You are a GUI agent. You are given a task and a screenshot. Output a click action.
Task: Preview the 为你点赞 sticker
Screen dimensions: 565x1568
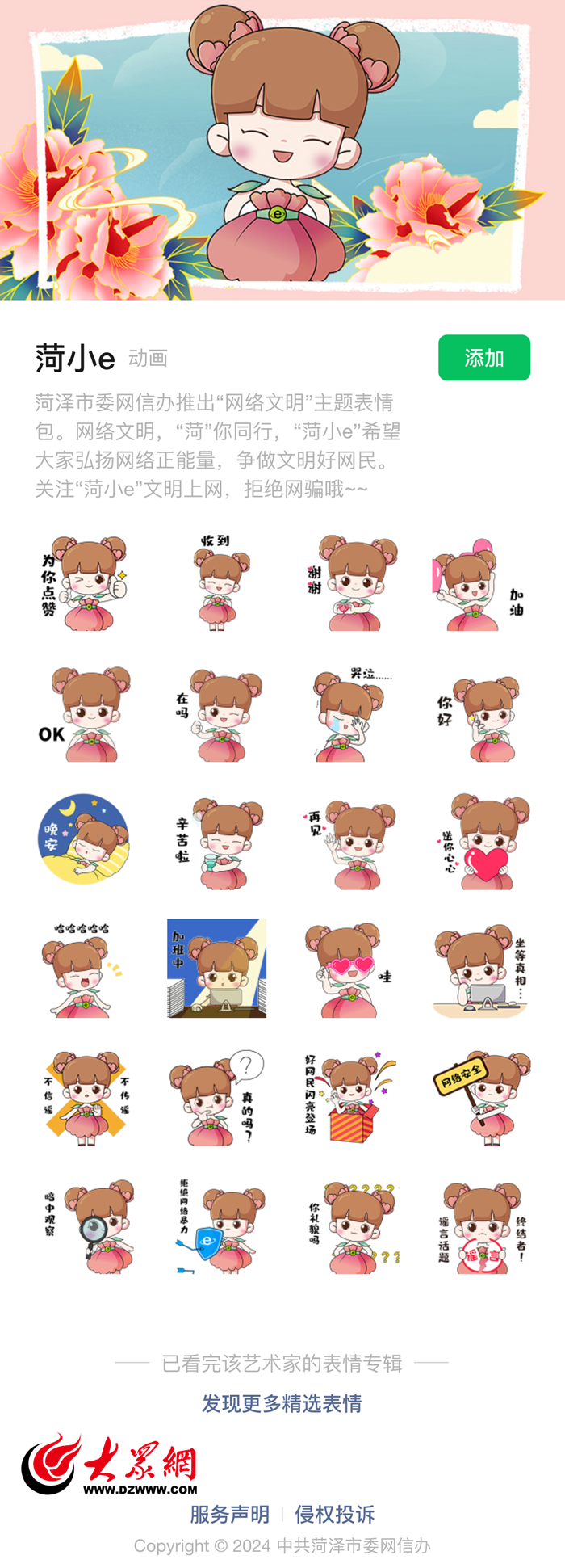85,582
